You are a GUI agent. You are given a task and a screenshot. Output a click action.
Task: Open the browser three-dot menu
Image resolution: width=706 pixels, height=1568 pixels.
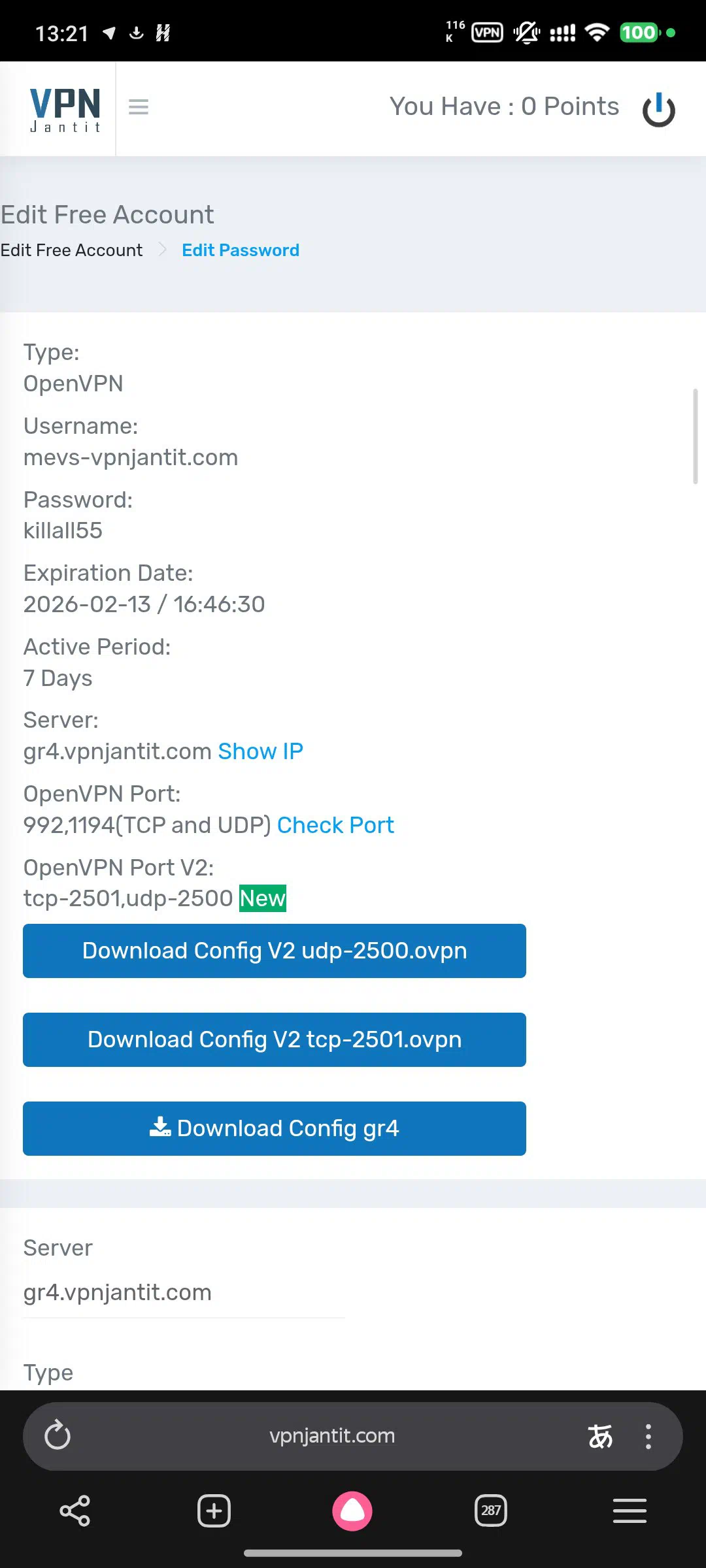tap(648, 1436)
